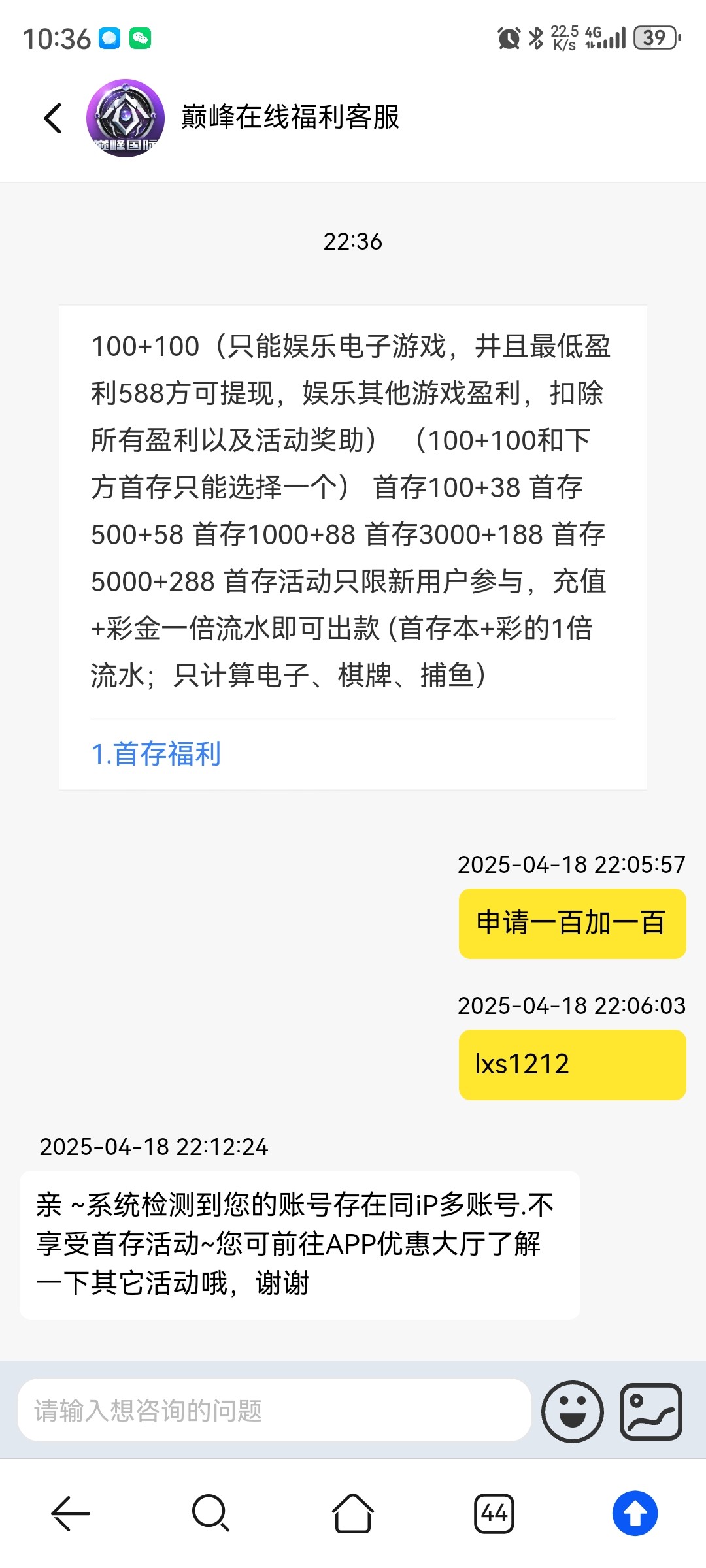Focus the 请输入想咨询的问题 input box
This screenshot has width=706, height=1568.
(274, 1411)
